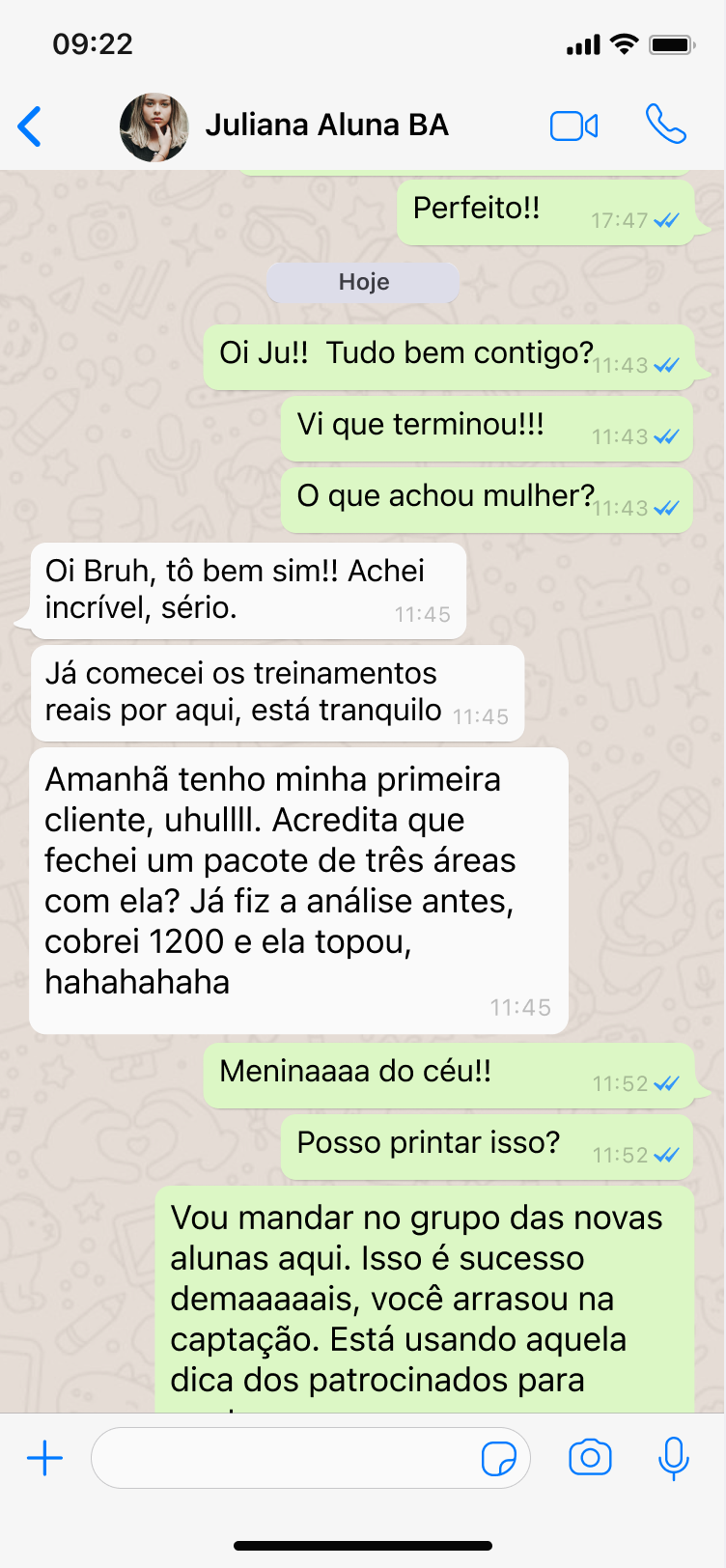Open Juliana Aluna BA's profile photo
This screenshot has height=1568, width=726.
coord(154,126)
